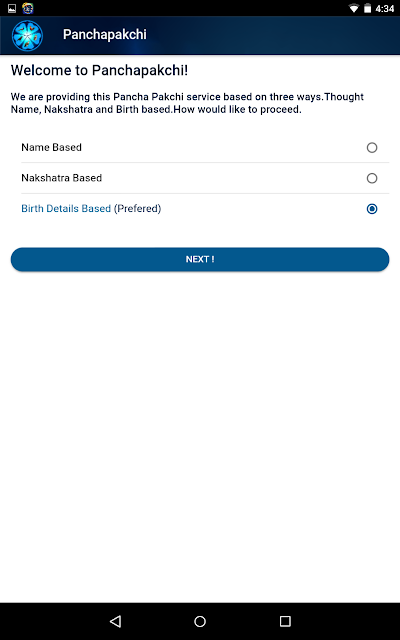
Task: Select the Name Based option
Action: tap(200, 147)
